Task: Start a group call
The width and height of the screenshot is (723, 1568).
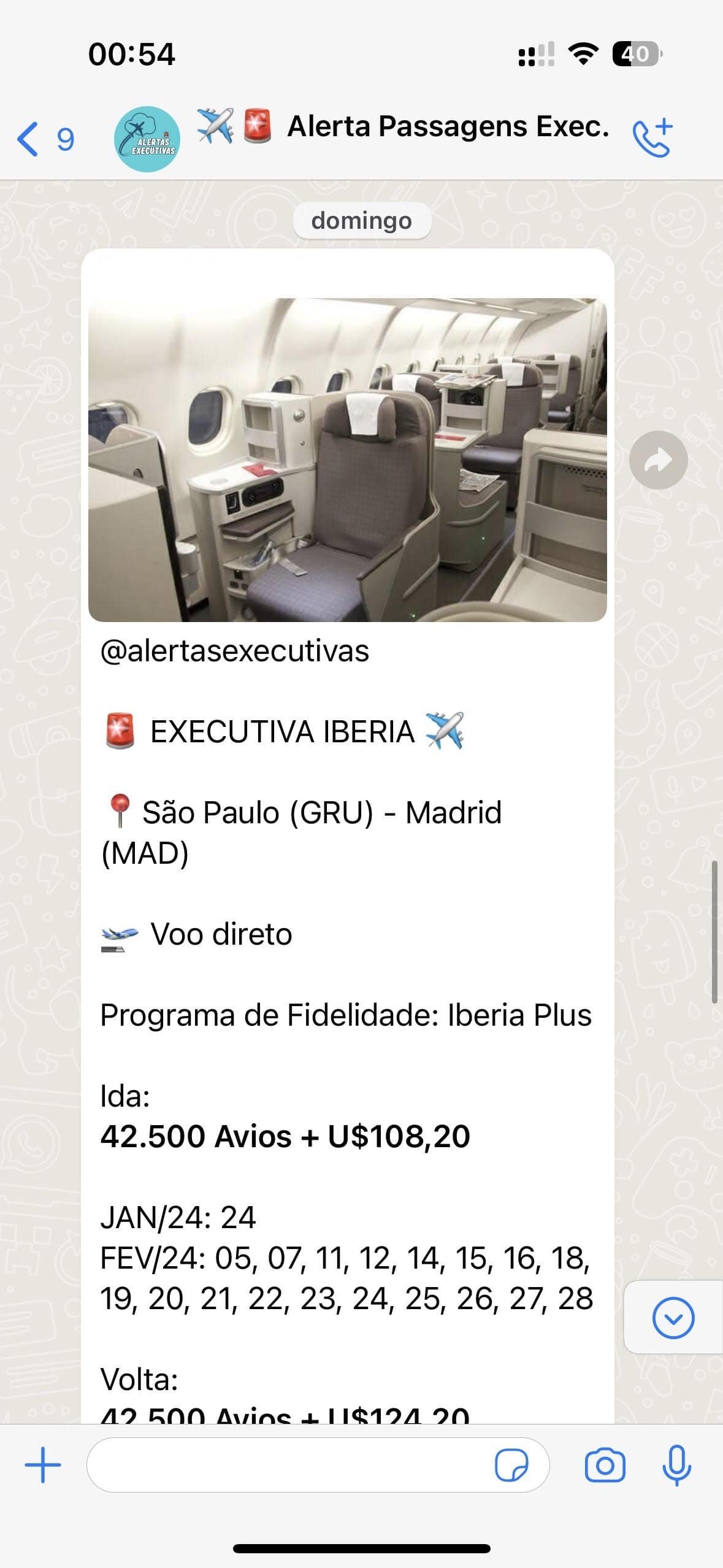Action: [x=652, y=138]
